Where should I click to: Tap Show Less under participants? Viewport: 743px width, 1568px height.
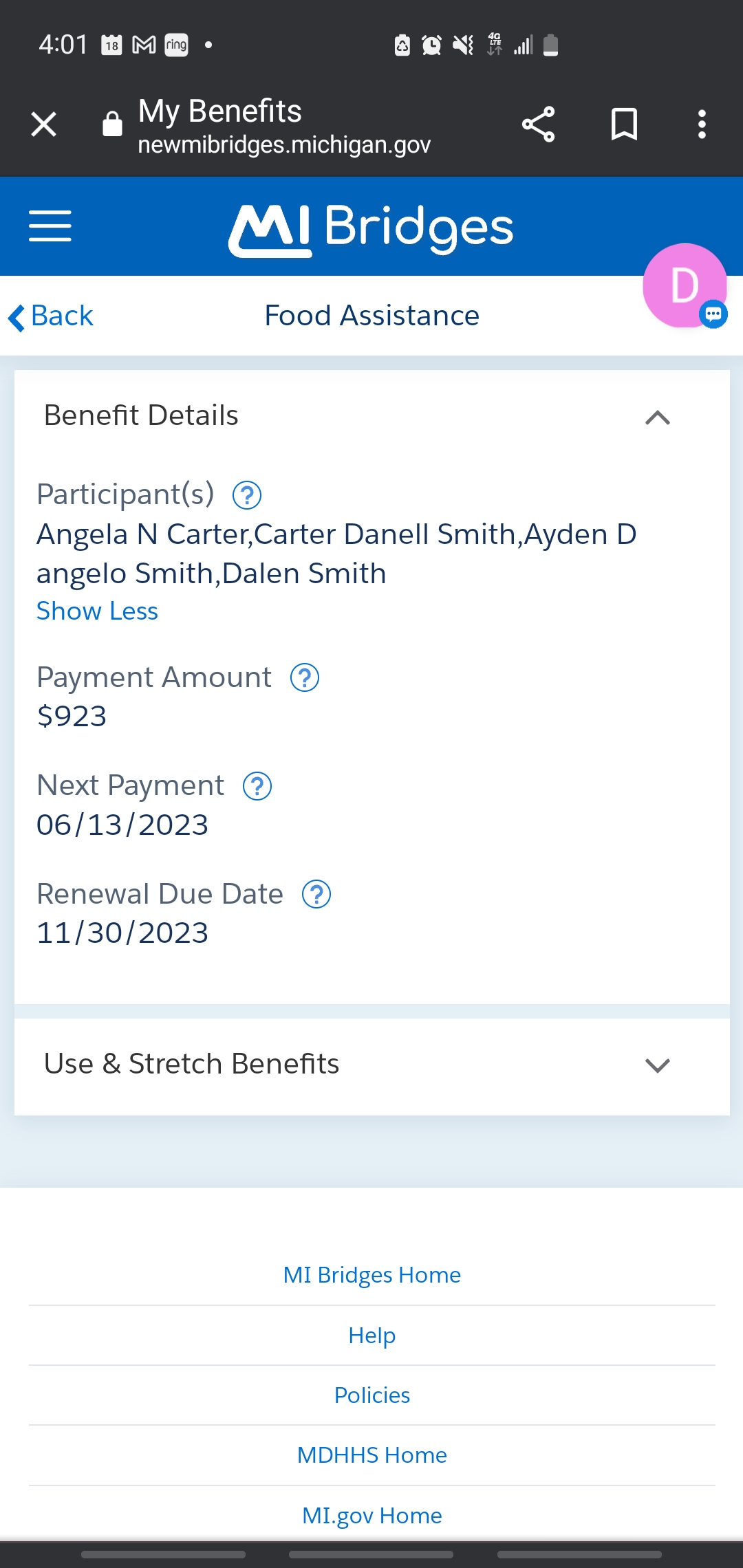point(97,611)
